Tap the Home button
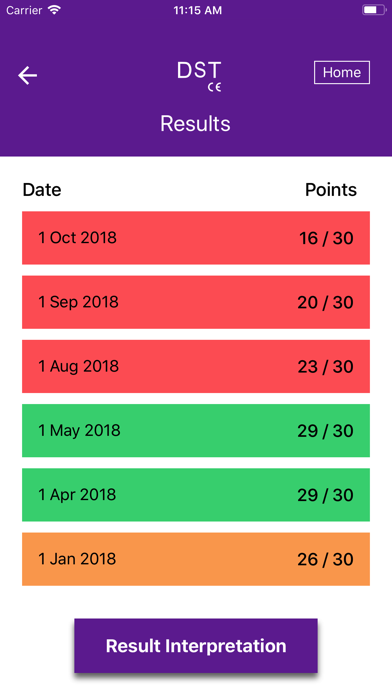Screen dimensions: 392x696 click(342, 72)
